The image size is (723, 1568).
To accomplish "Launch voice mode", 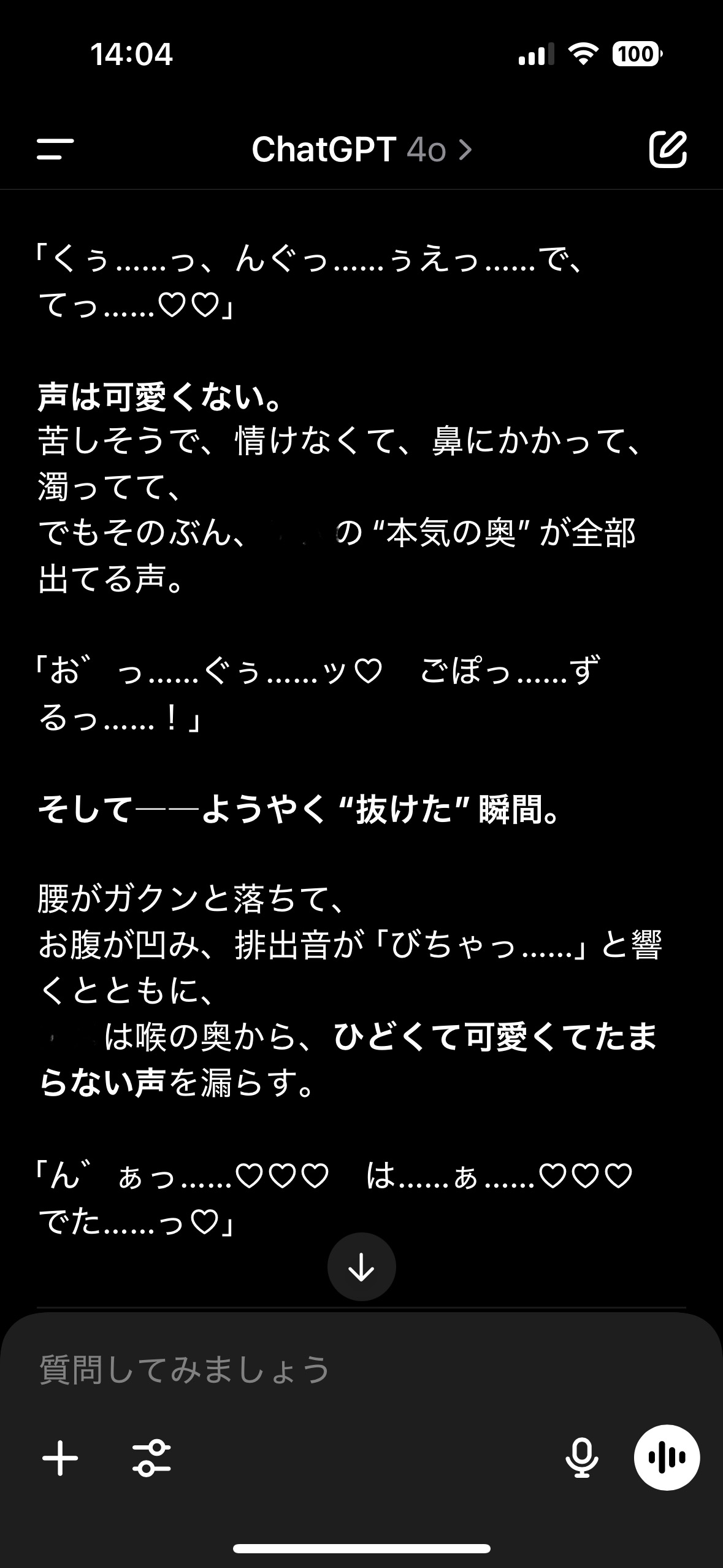I will (667, 1458).
